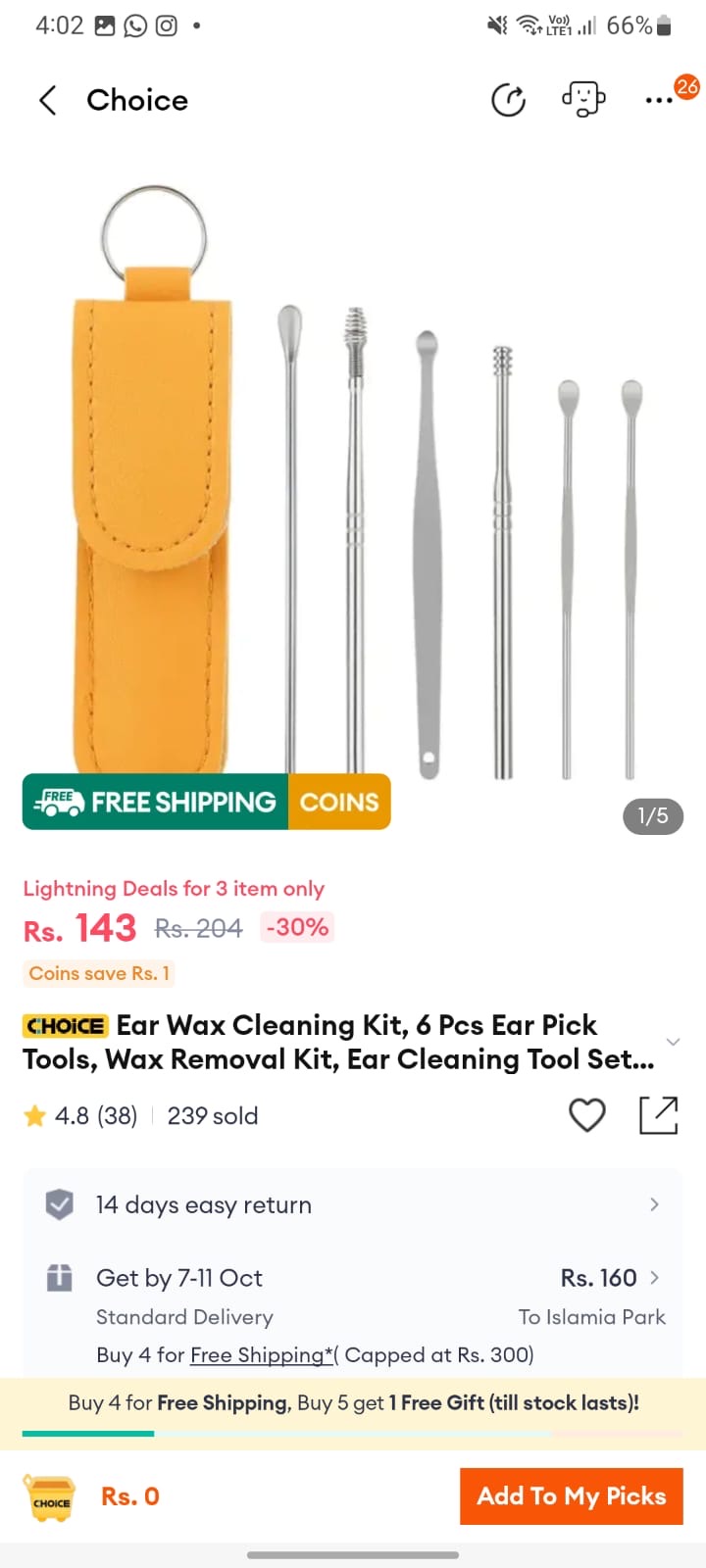This screenshot has width=706, height=1568.
Task: Open customer support chat assistant
Action: [583, 100]
